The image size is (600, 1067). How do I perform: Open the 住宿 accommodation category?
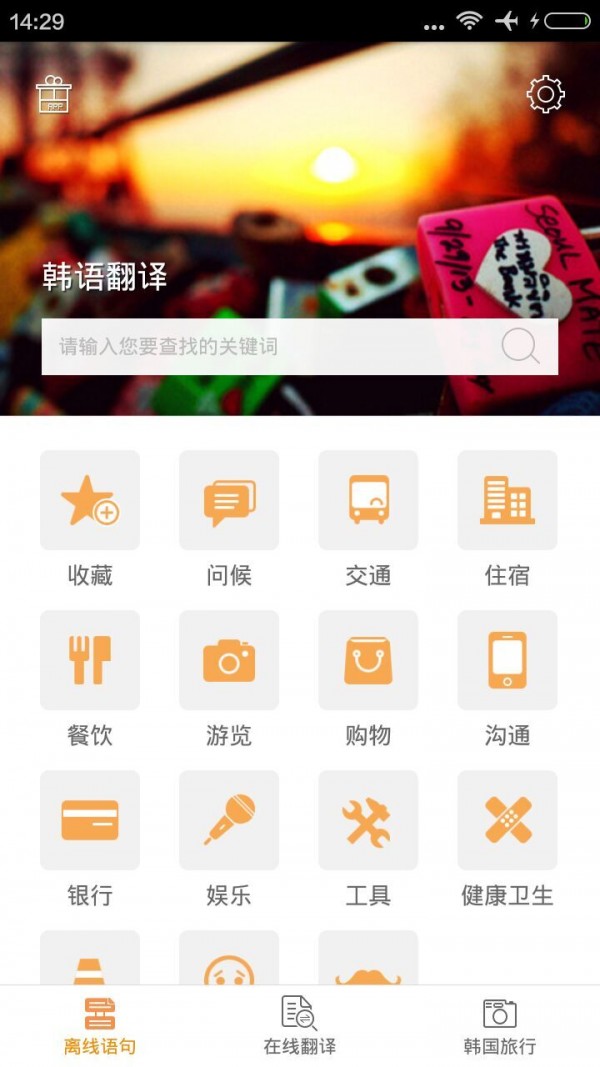[x=507, y=500]
